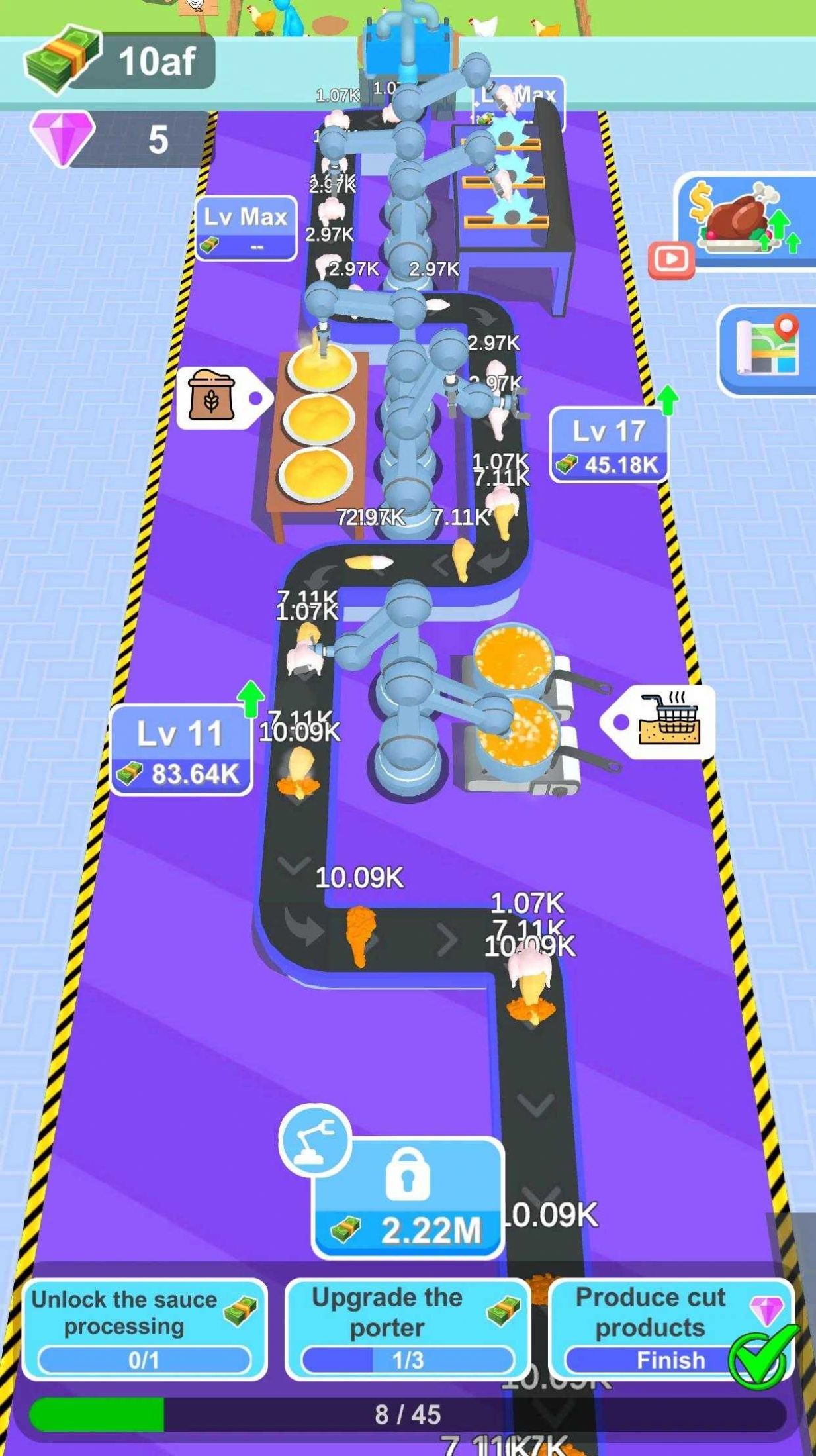
Task: Open the Upgrade the porter quest
Action: (x=407, y=1330)
